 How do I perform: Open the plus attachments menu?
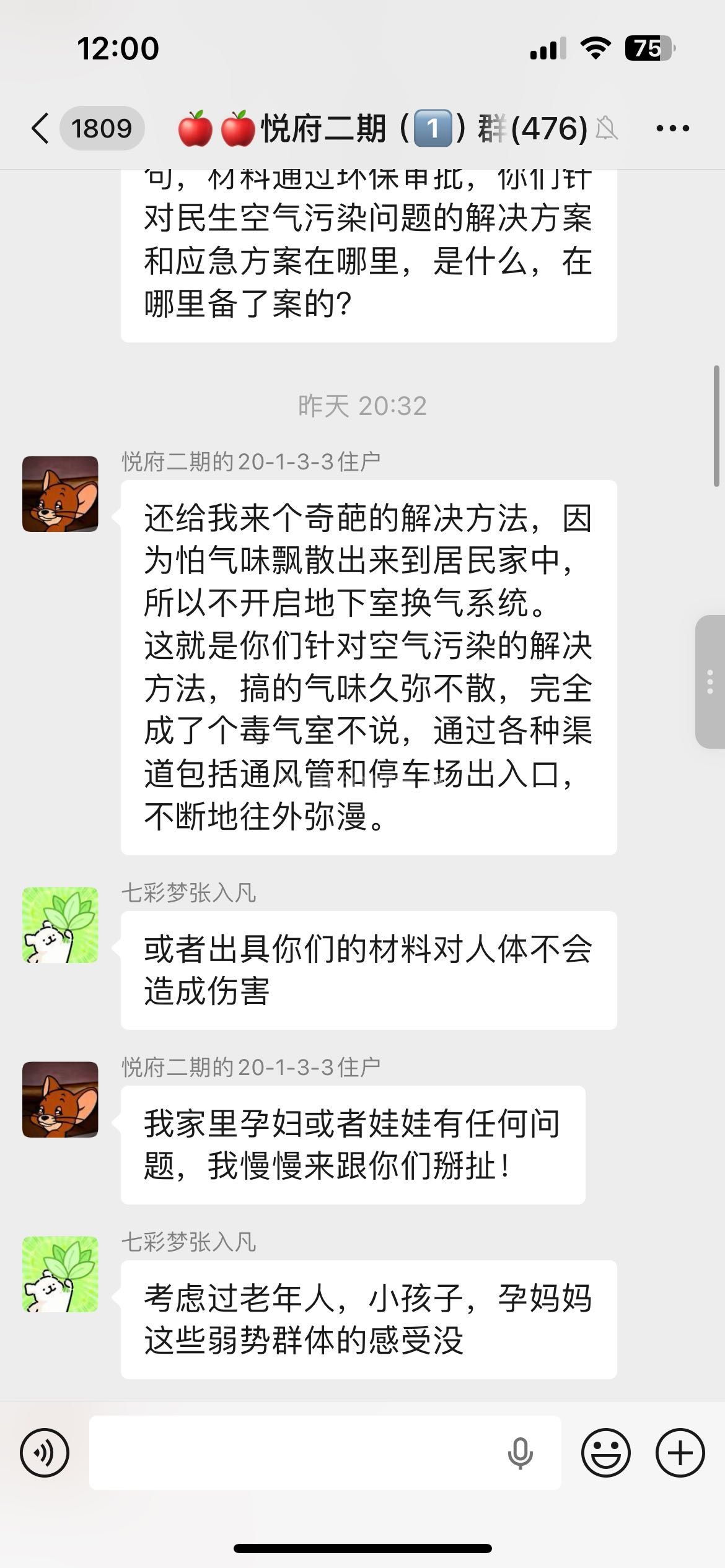pos(680,1453)
